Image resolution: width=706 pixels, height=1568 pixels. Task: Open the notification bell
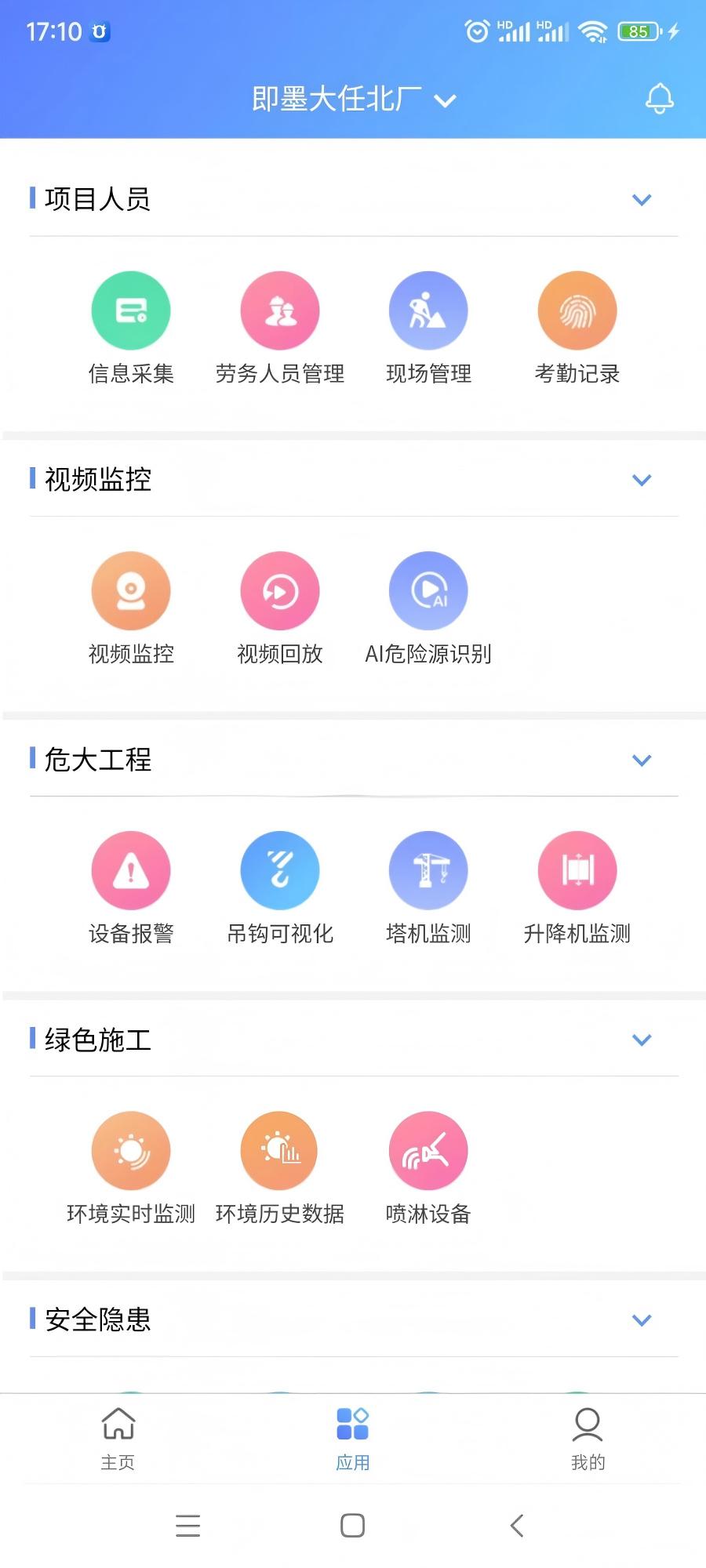point(660,98)
